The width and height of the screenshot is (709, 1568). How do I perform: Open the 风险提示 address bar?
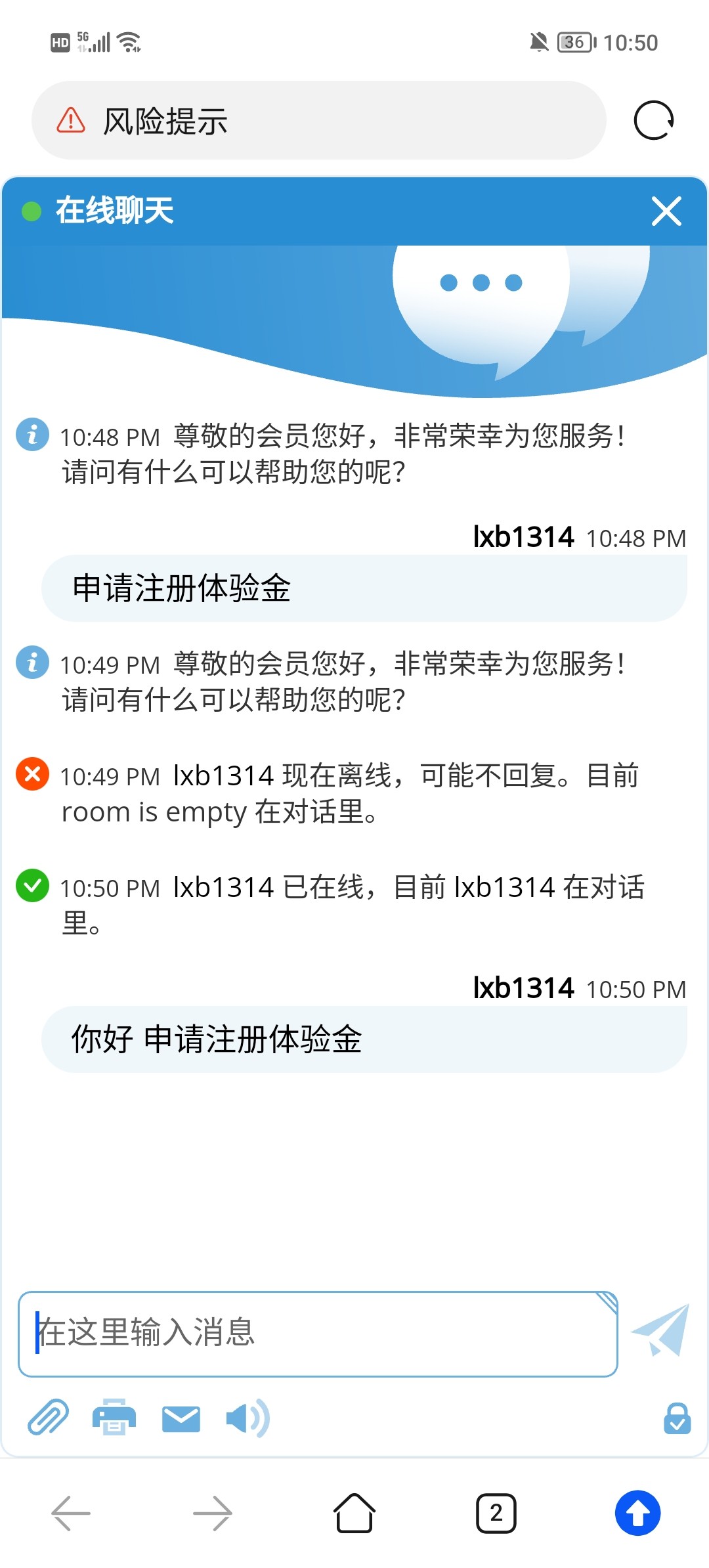(318, 121)
